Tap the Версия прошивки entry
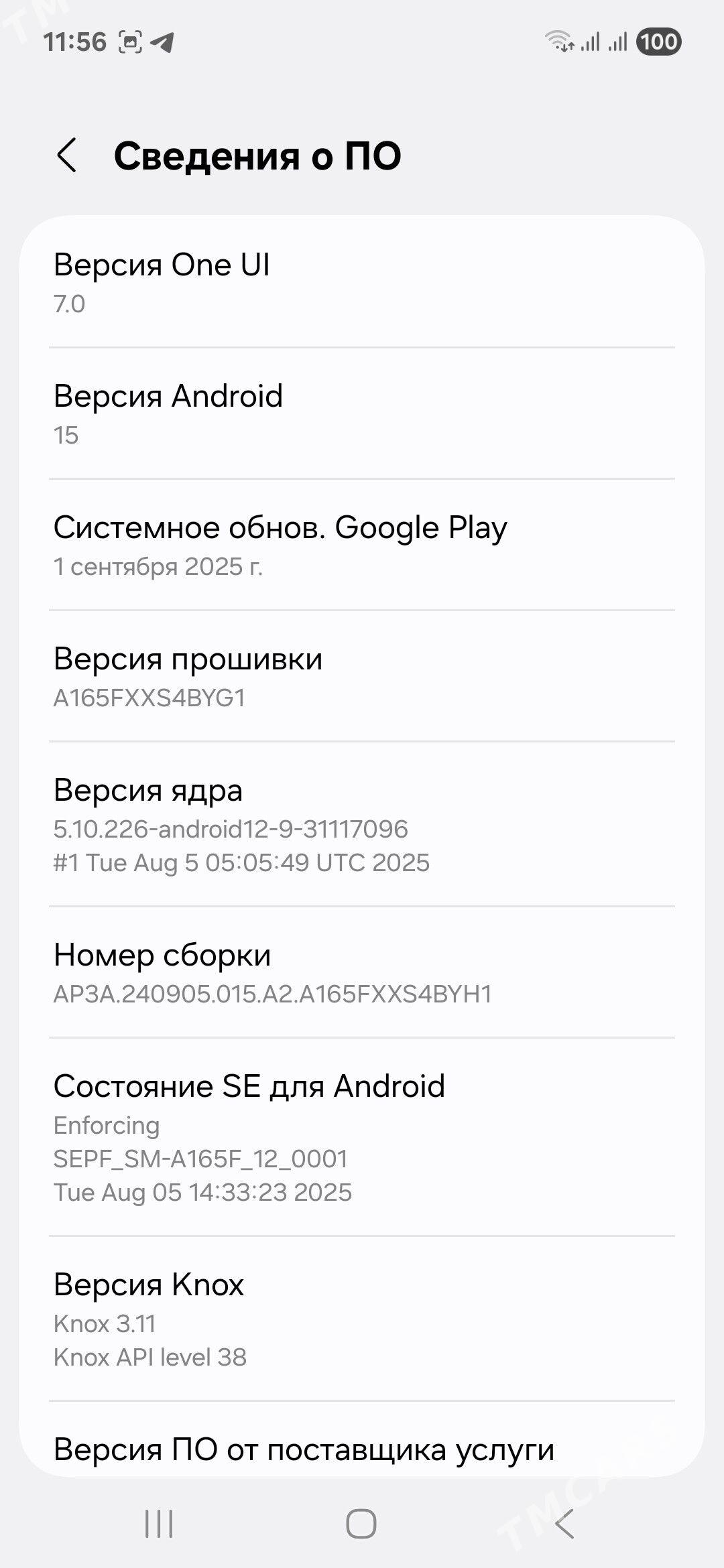 point(362,677)
